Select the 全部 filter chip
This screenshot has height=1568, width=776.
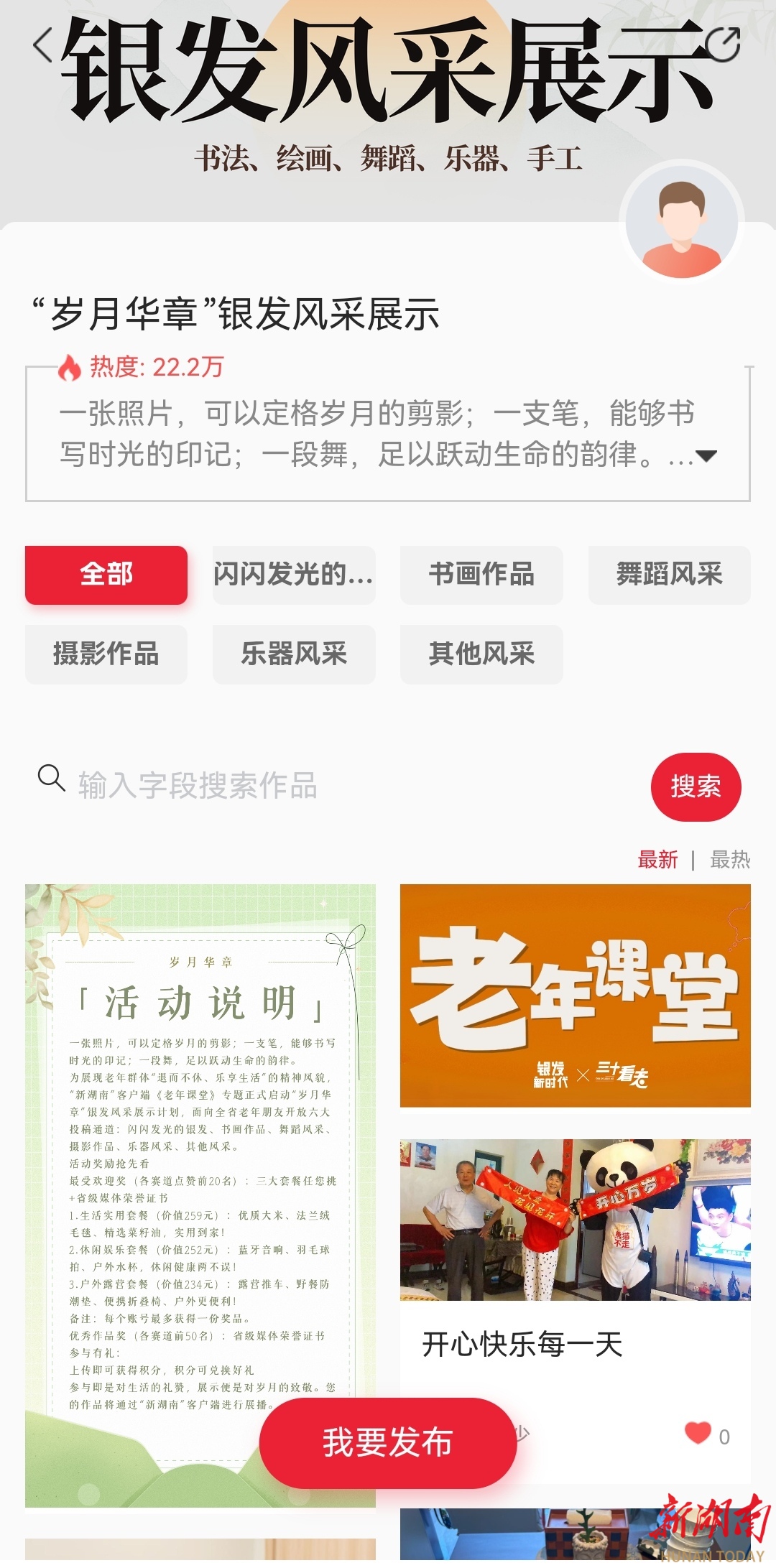(106, 575)
